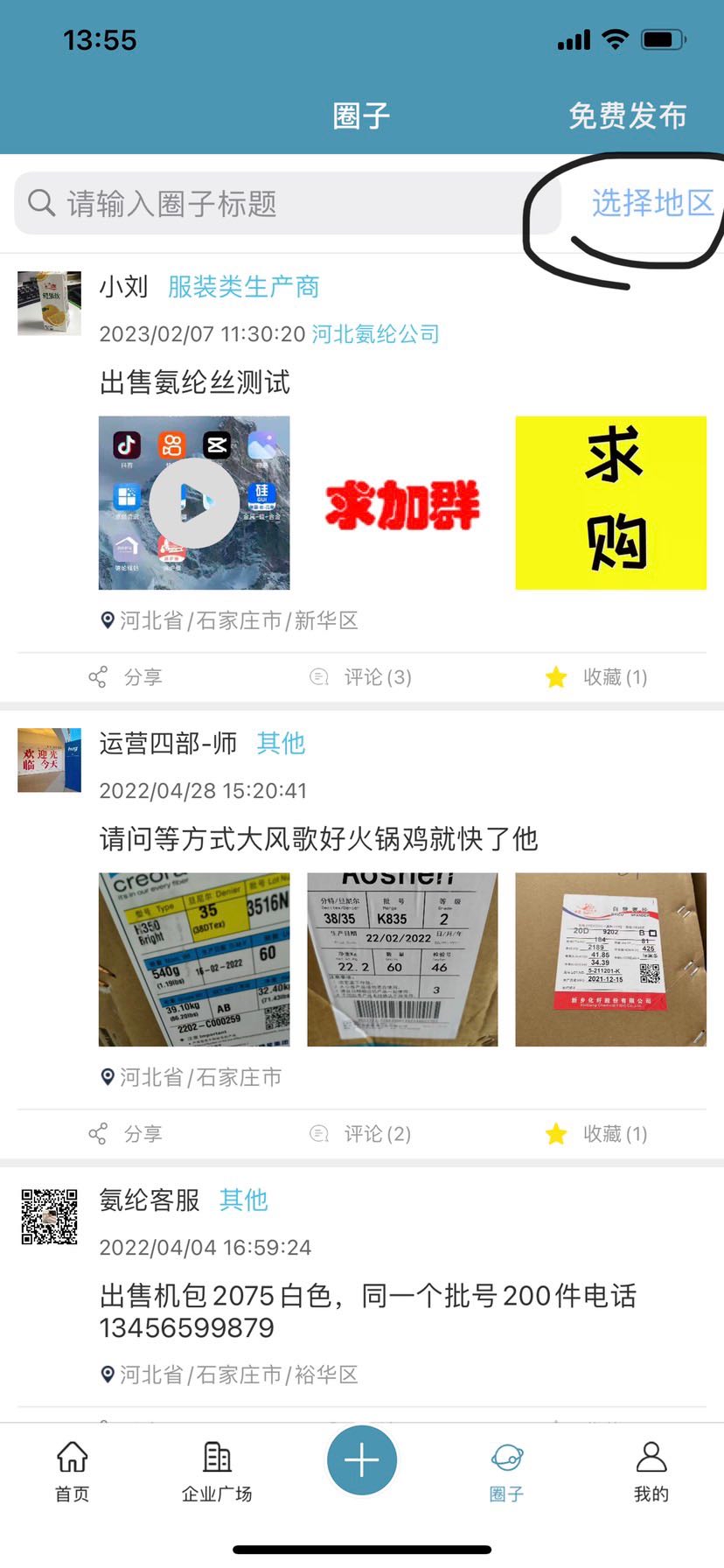This screenshot has height=1568, width=724.
Task: Toggle 收藏 on 小刘's post
Action: tap(596, 677)
